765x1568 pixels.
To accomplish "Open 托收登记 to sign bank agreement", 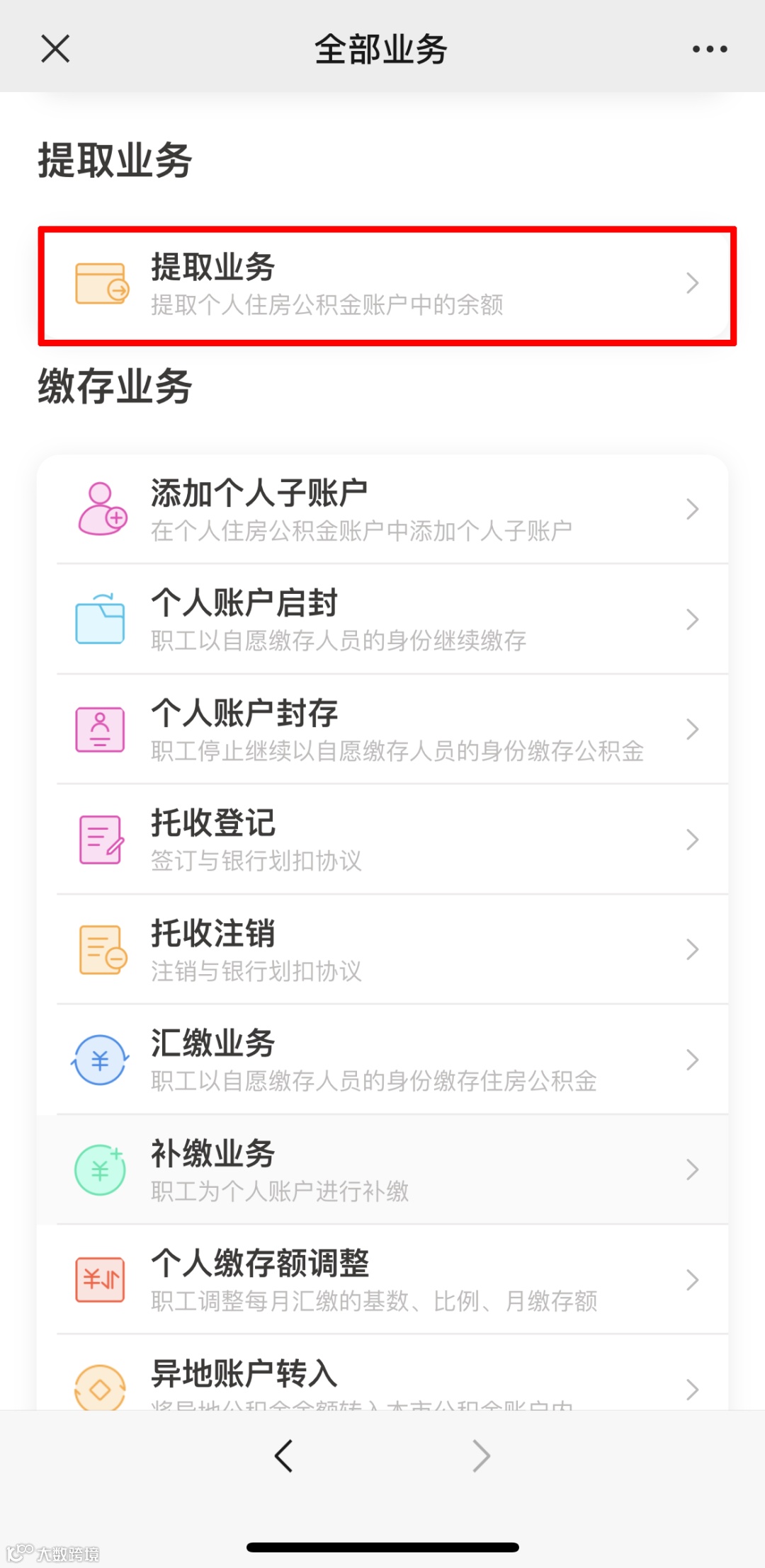I will 382,840.
